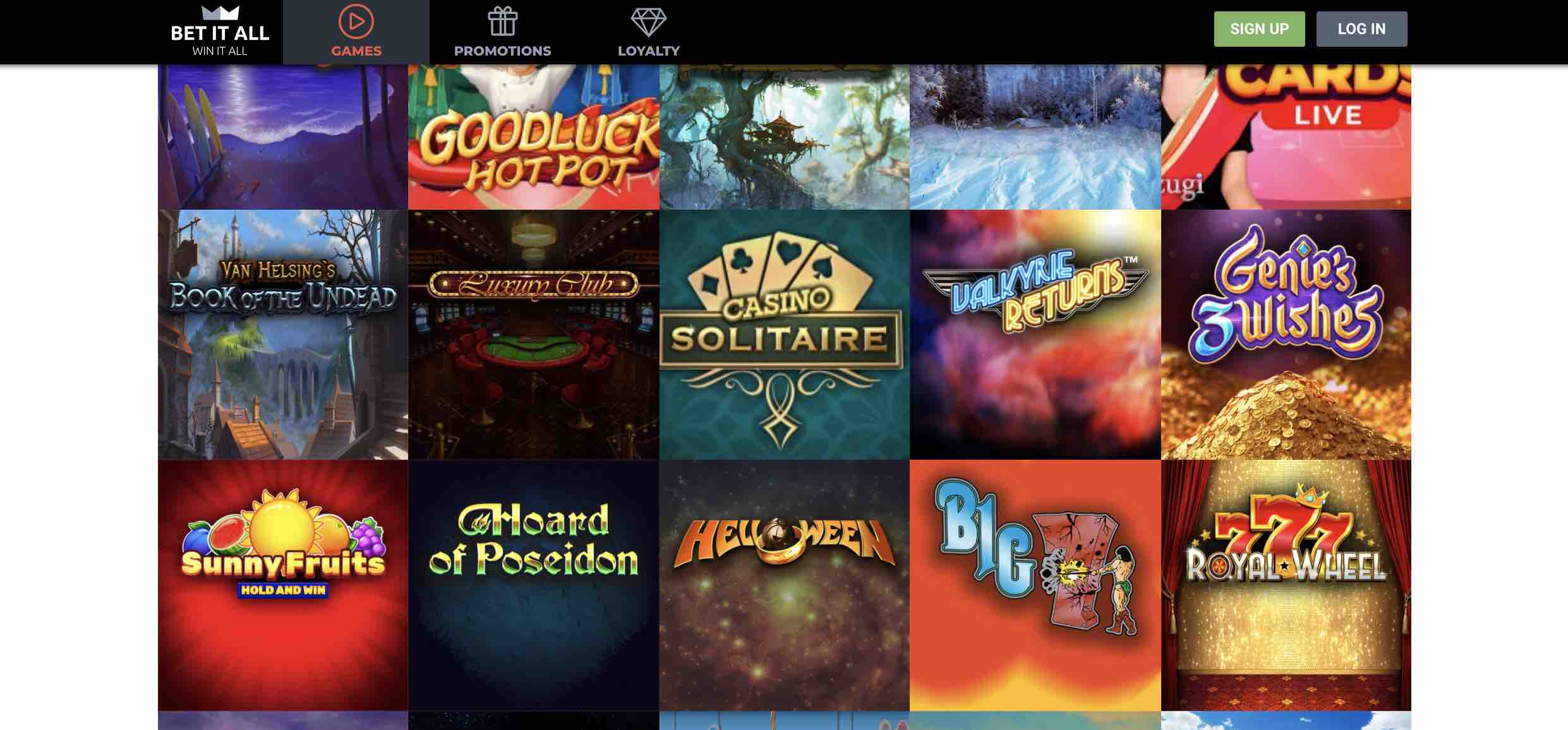Viewport: 1568px width, 730px height.
Task: Launch 777 Royal Wheel
Action: click(x=1286, y=585)
